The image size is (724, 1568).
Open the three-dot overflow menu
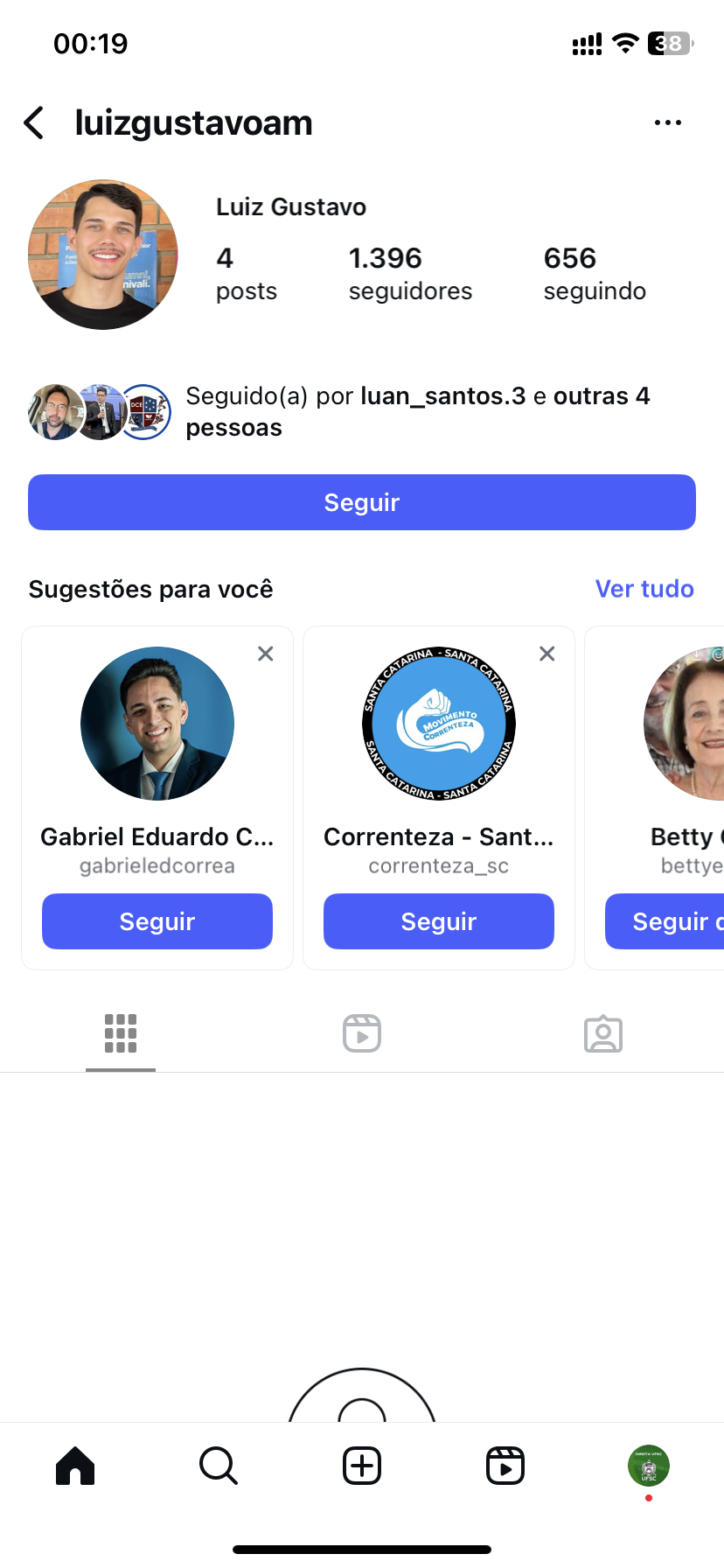[x=667, y=123]
